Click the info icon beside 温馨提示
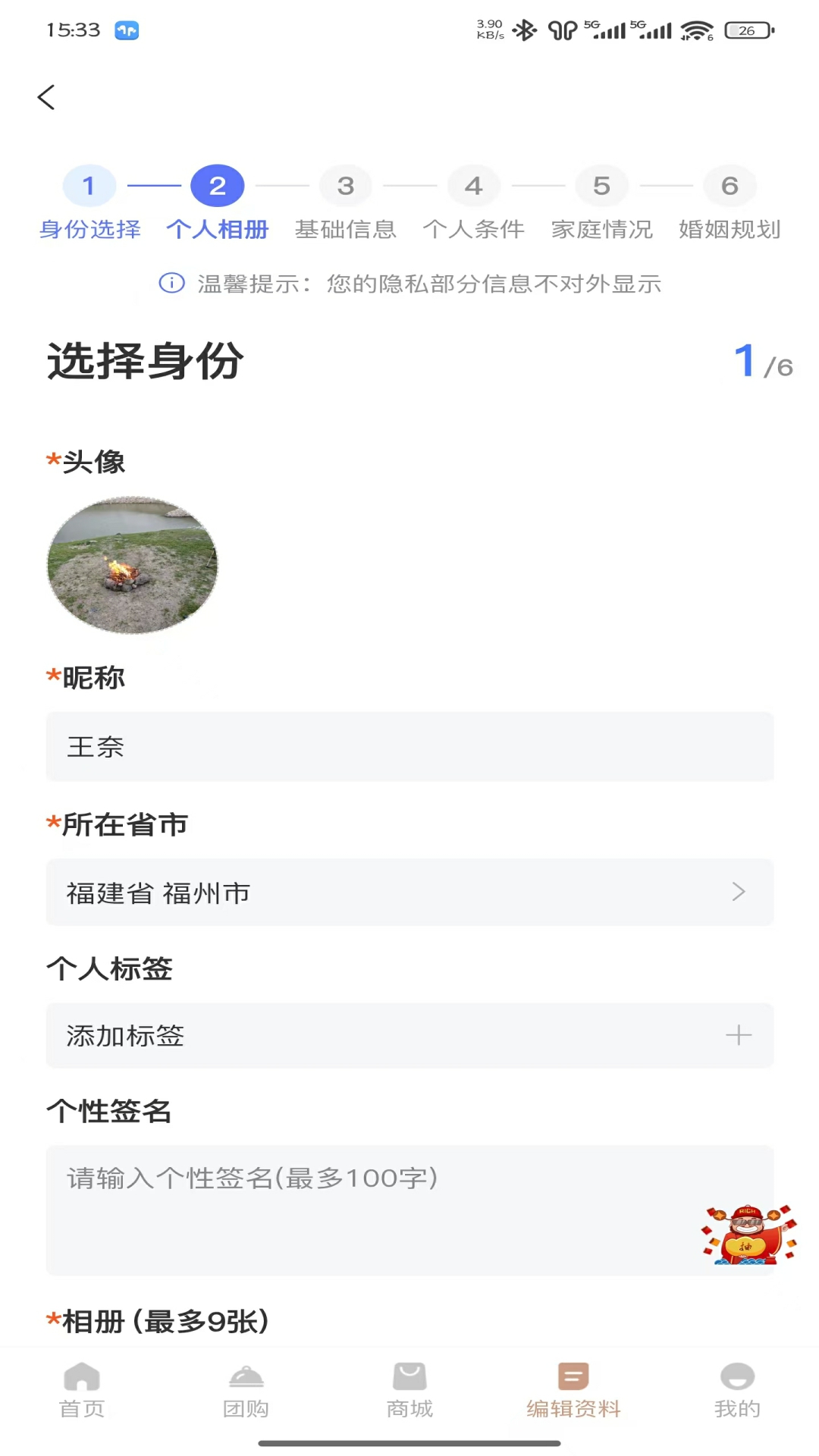 [171, 284]
